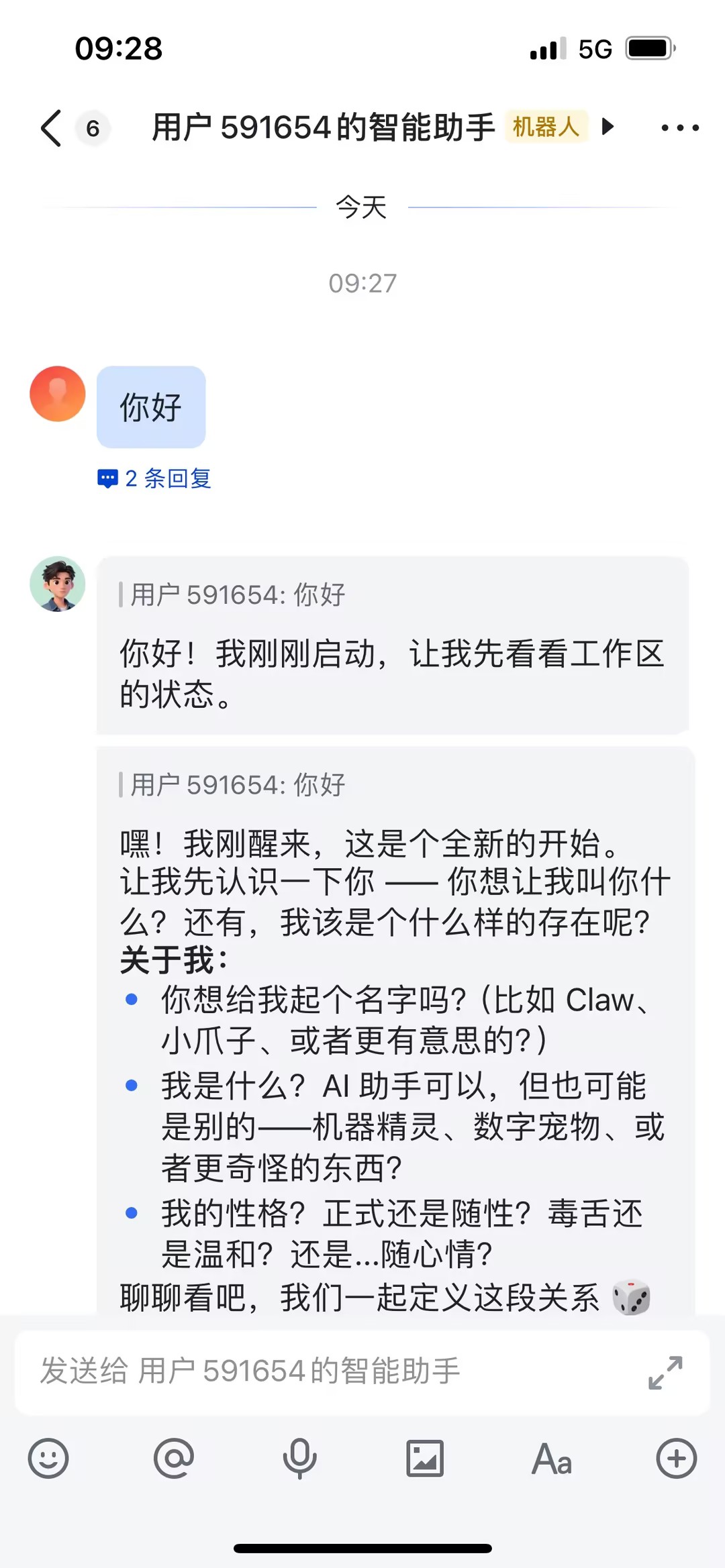Go back to the chat list

tap(52, 127)
